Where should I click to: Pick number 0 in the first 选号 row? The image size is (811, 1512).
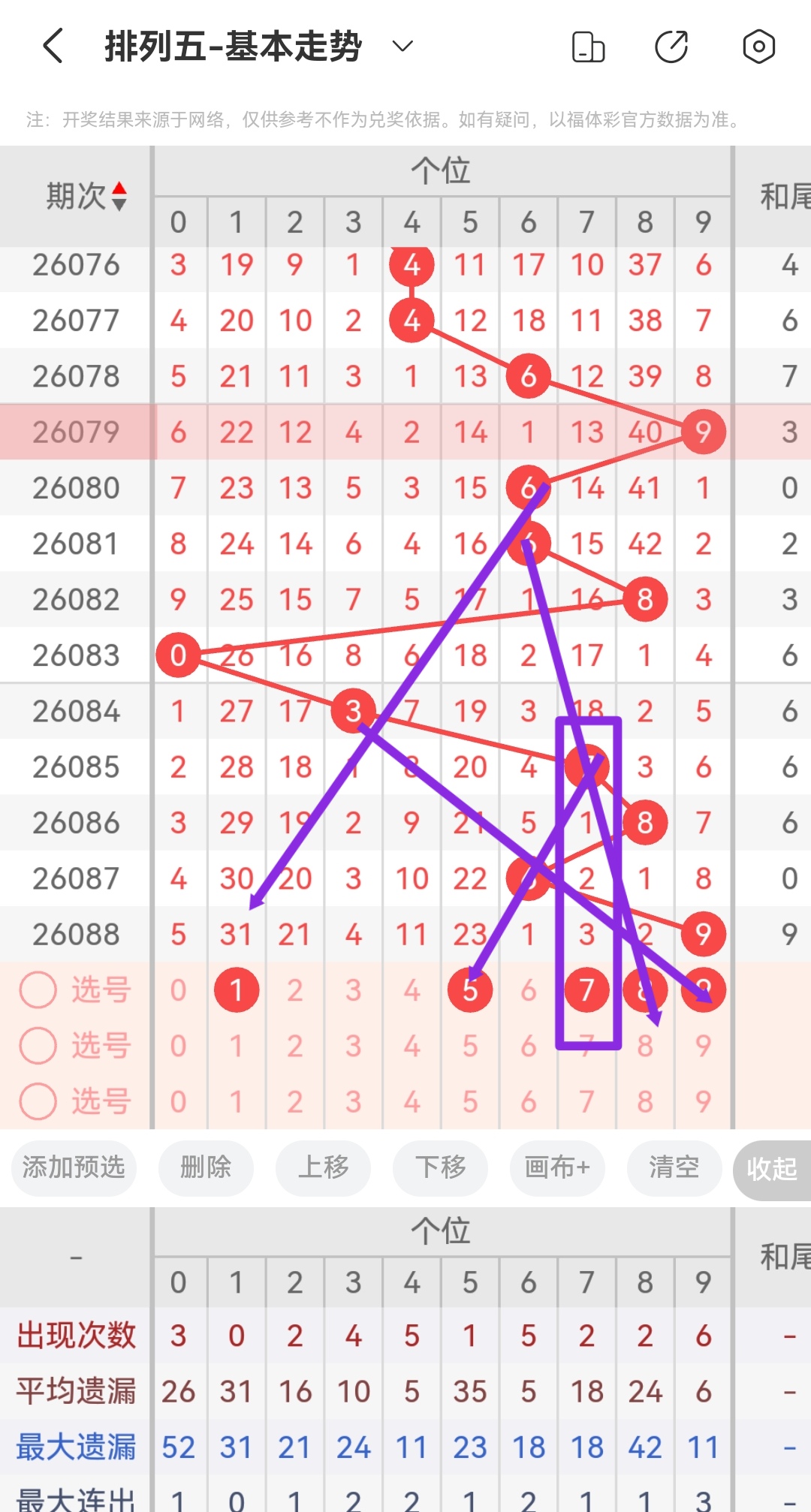178,990
